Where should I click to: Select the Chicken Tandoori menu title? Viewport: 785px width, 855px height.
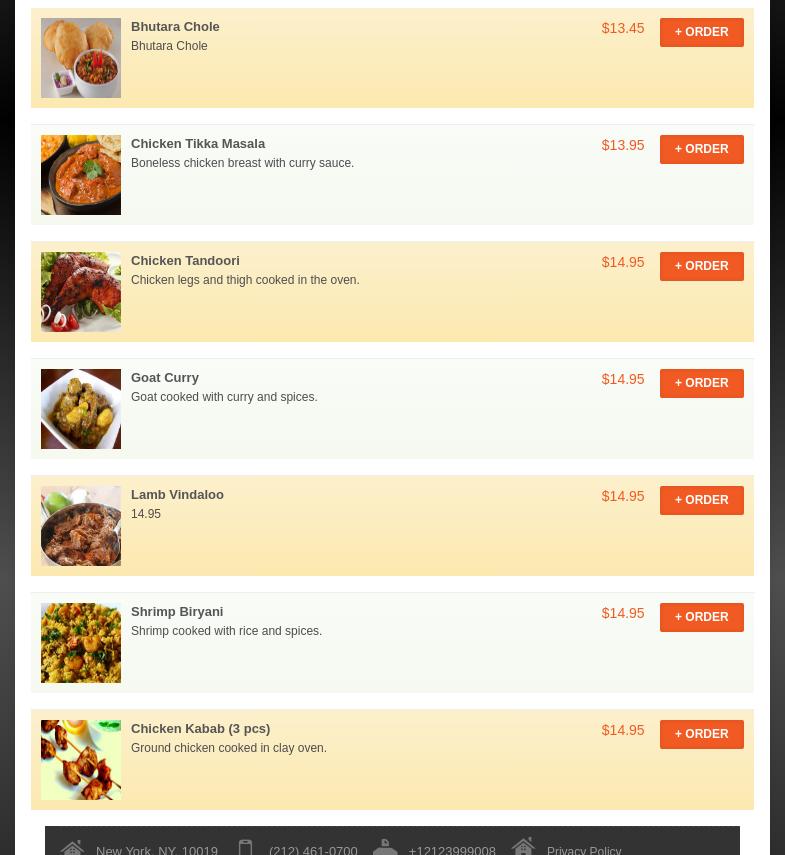coord(185,260)
